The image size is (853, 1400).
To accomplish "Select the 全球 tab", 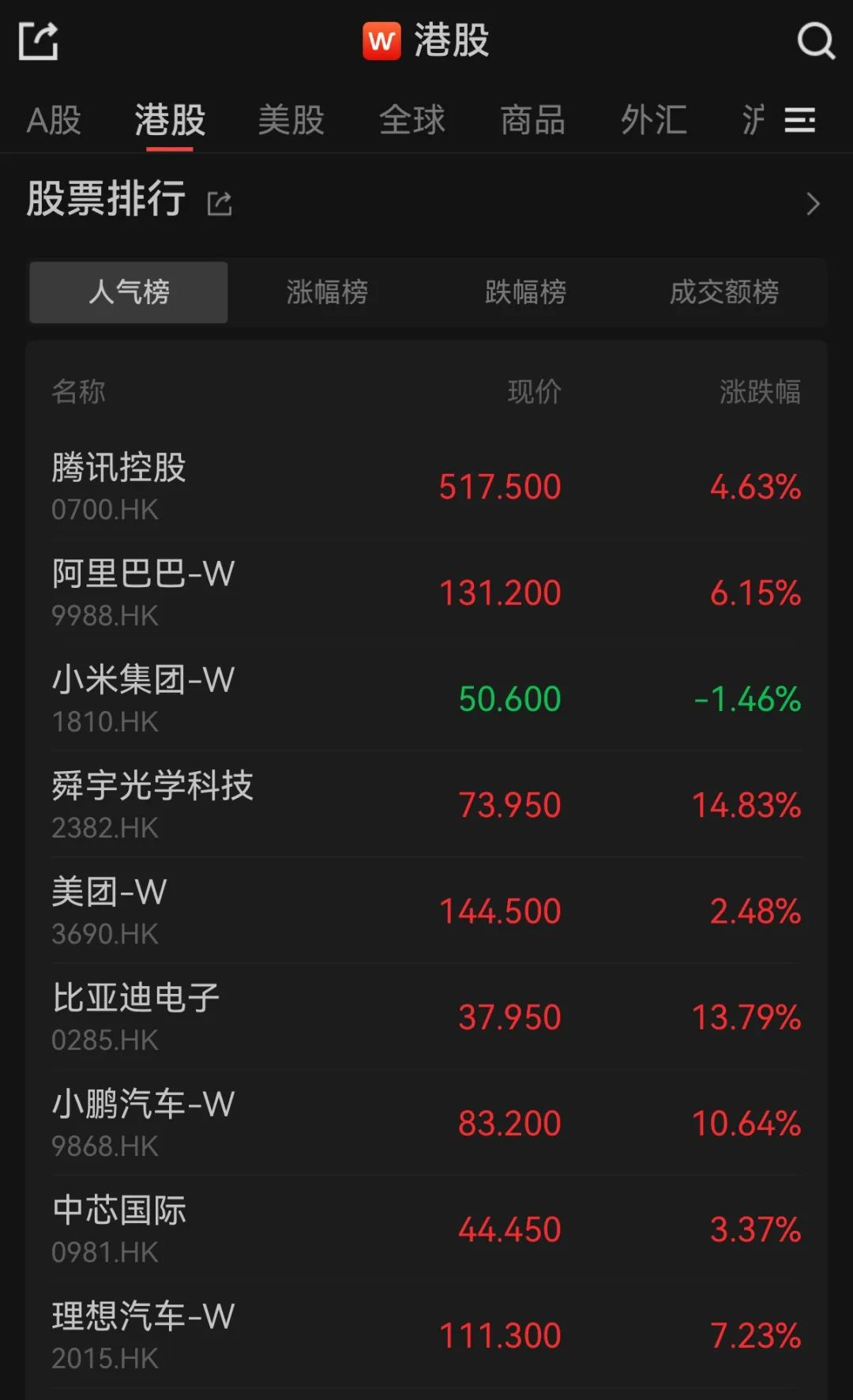I will click(x=411, y=121).
